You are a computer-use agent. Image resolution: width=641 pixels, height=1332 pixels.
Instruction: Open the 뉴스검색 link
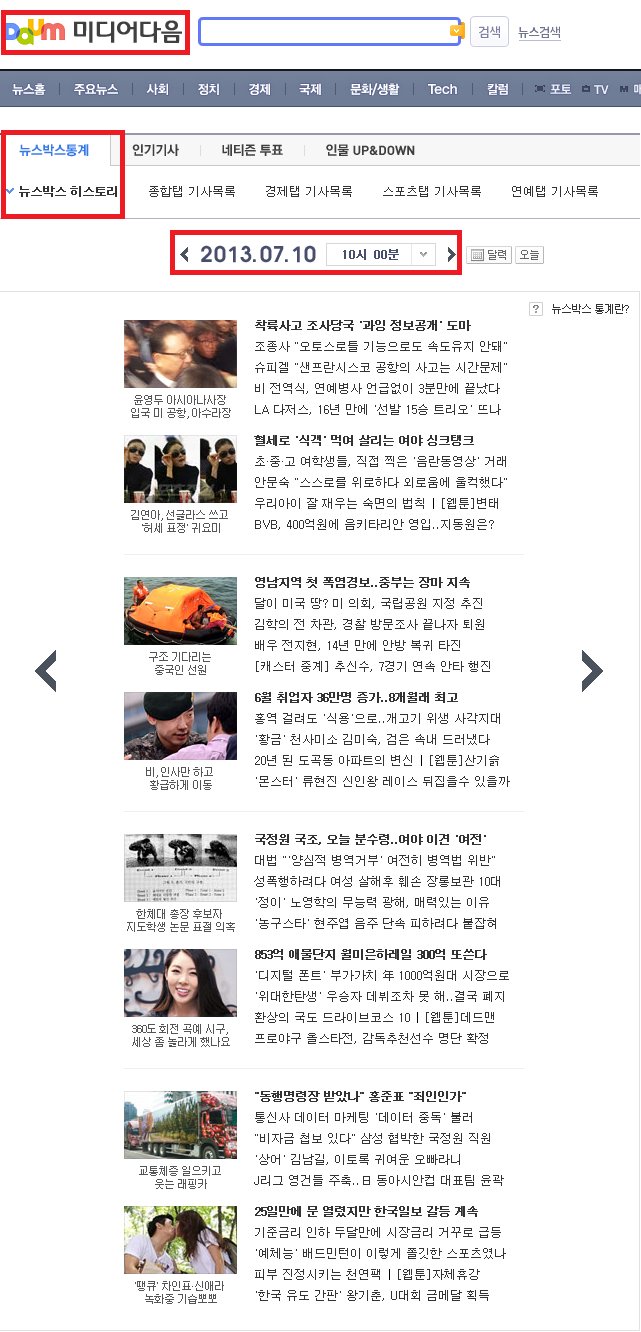539,32
